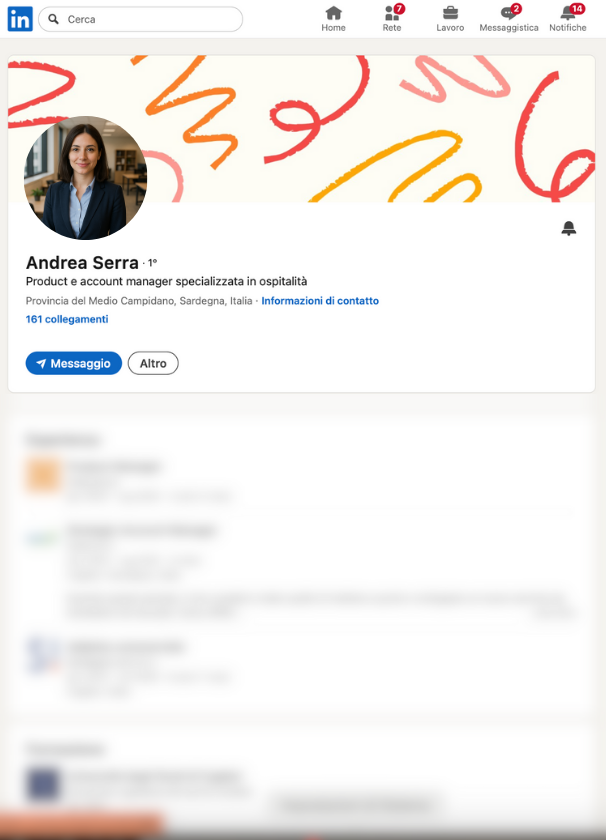Open Andrea Serra's profile photo
This screenshot has height=840, width=606.
(x=86, y=178)
